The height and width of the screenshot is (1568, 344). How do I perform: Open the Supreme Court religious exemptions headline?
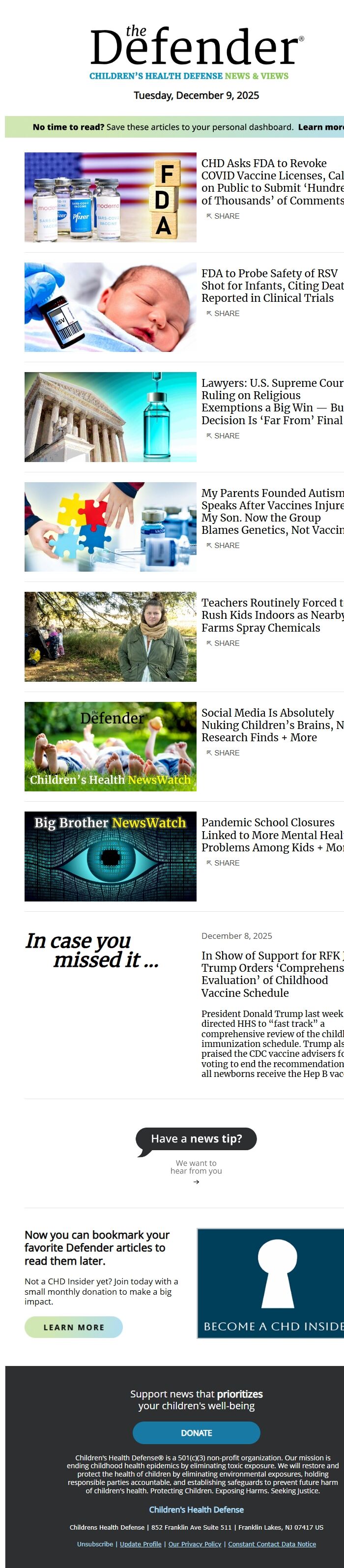pyautogui.click(x=272, y=401)
